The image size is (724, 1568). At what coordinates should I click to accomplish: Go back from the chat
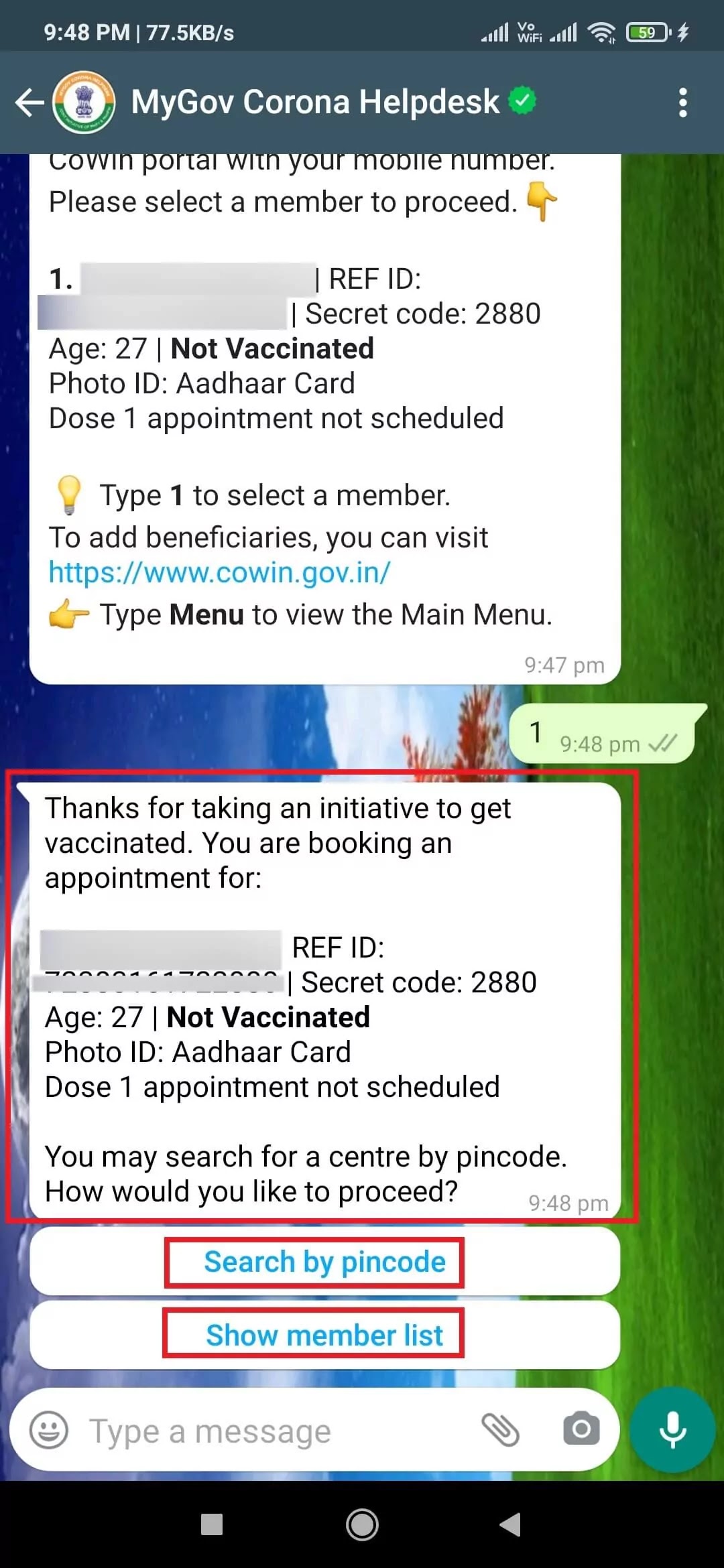point(29,103)
